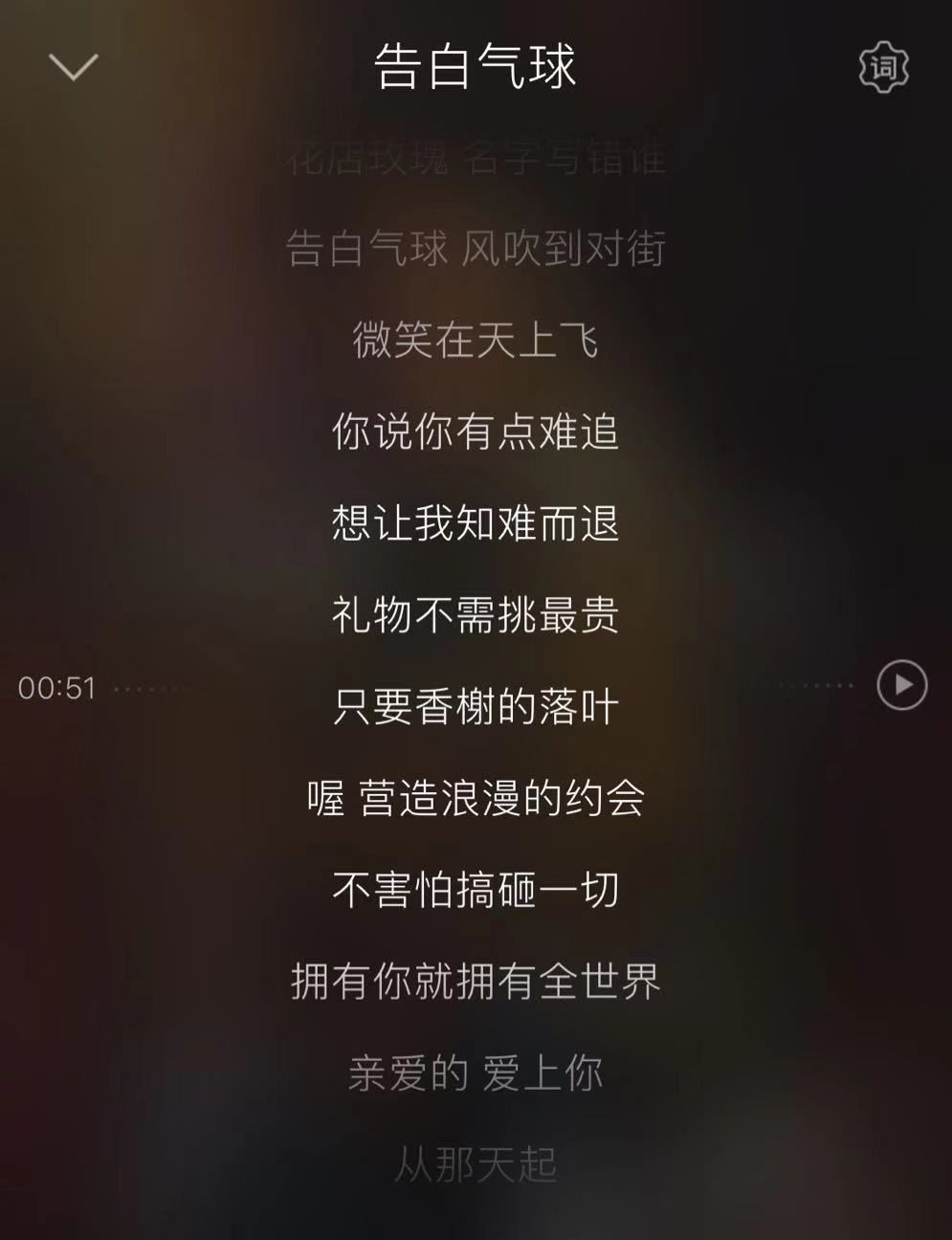Tap the dimmed lyric 亲爱的 爱上你

pyautogui.click(x=476, y=1073)
